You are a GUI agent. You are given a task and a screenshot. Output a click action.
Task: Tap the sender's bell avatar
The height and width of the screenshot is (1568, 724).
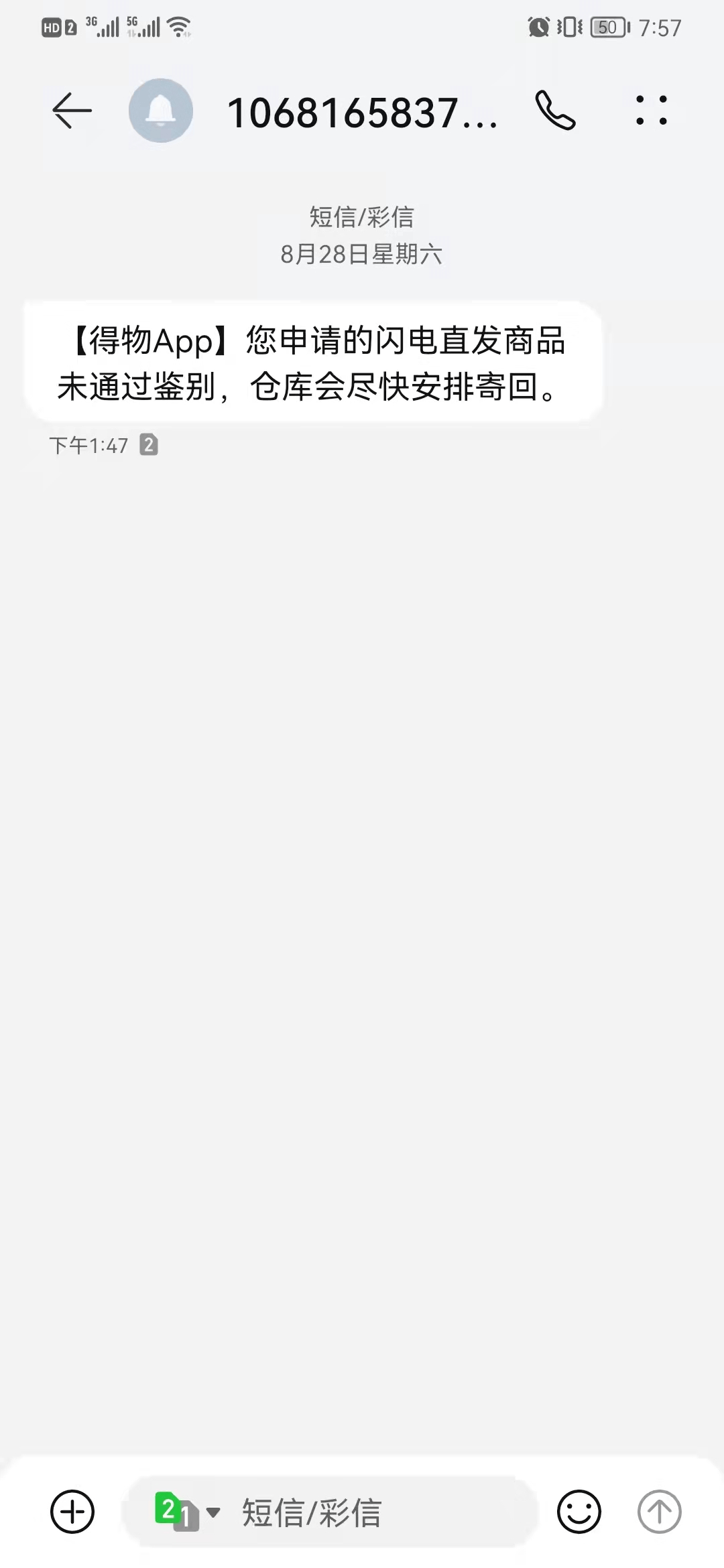[x=161, y=111]
